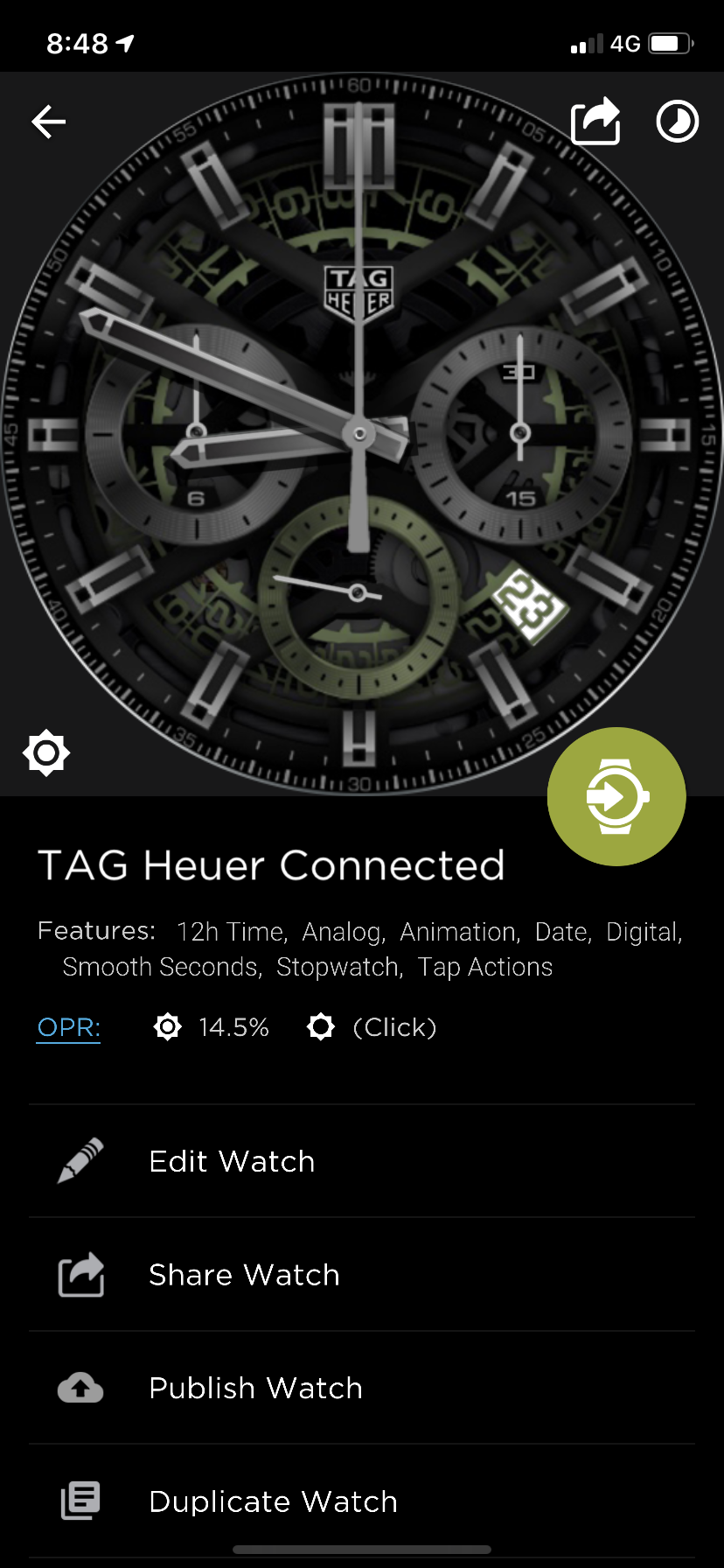Screen dimensions: 724x1568
Task: Tap the share icon above the watch face
Action: pyautogui.click(x=595, y=121)
